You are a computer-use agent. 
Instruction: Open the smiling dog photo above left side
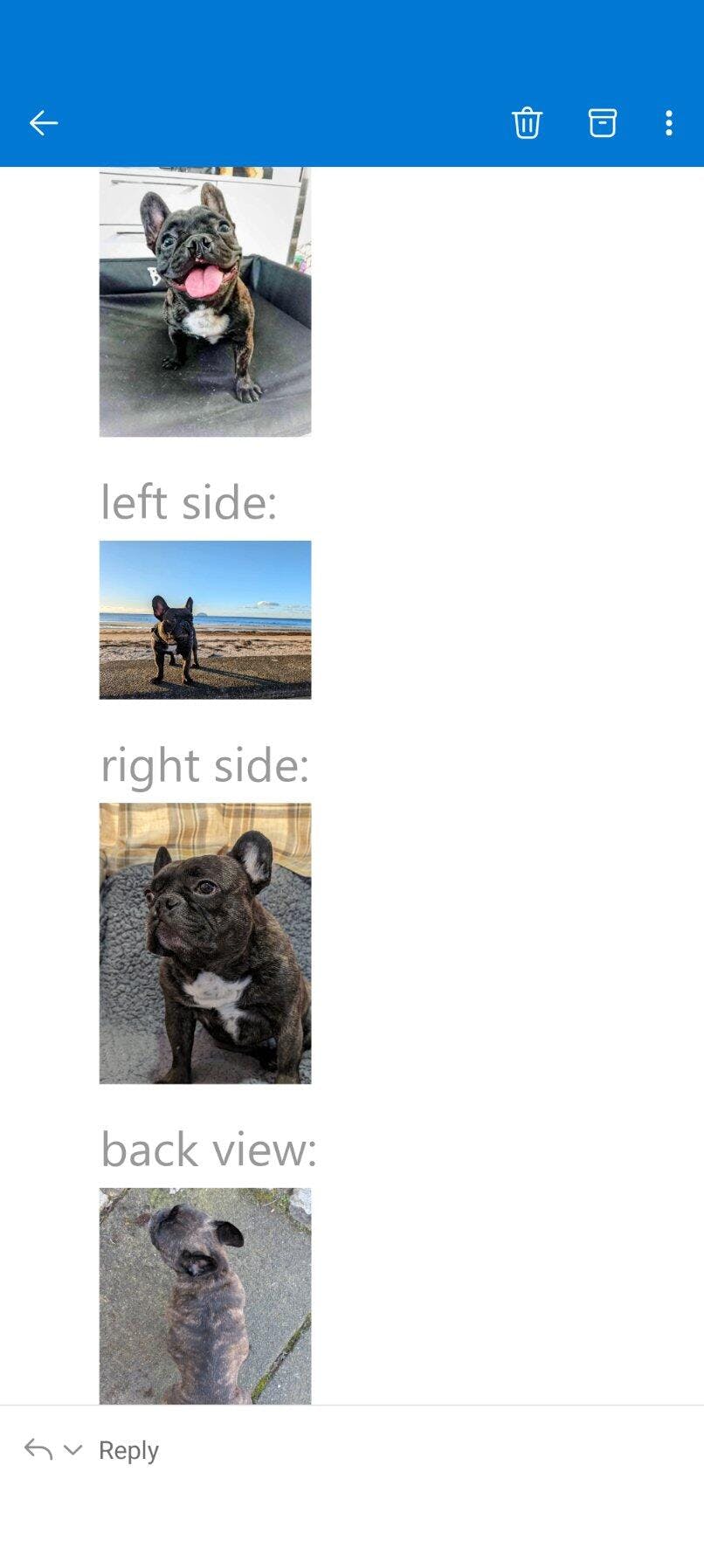click(x=204, y=301)
